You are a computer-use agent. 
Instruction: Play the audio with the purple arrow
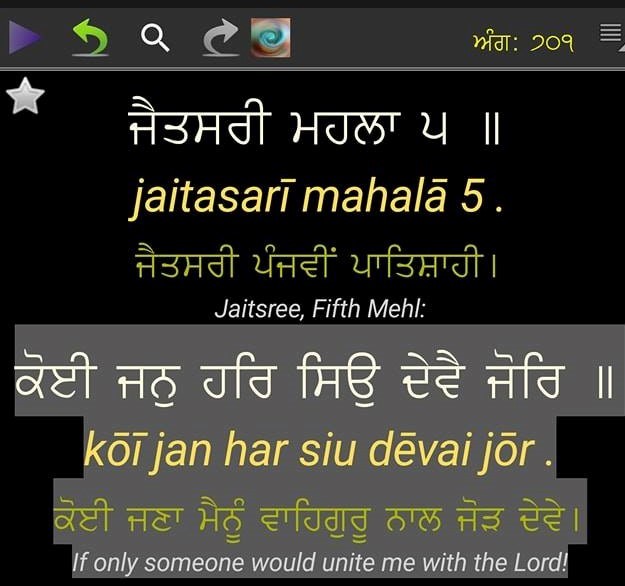23,38
